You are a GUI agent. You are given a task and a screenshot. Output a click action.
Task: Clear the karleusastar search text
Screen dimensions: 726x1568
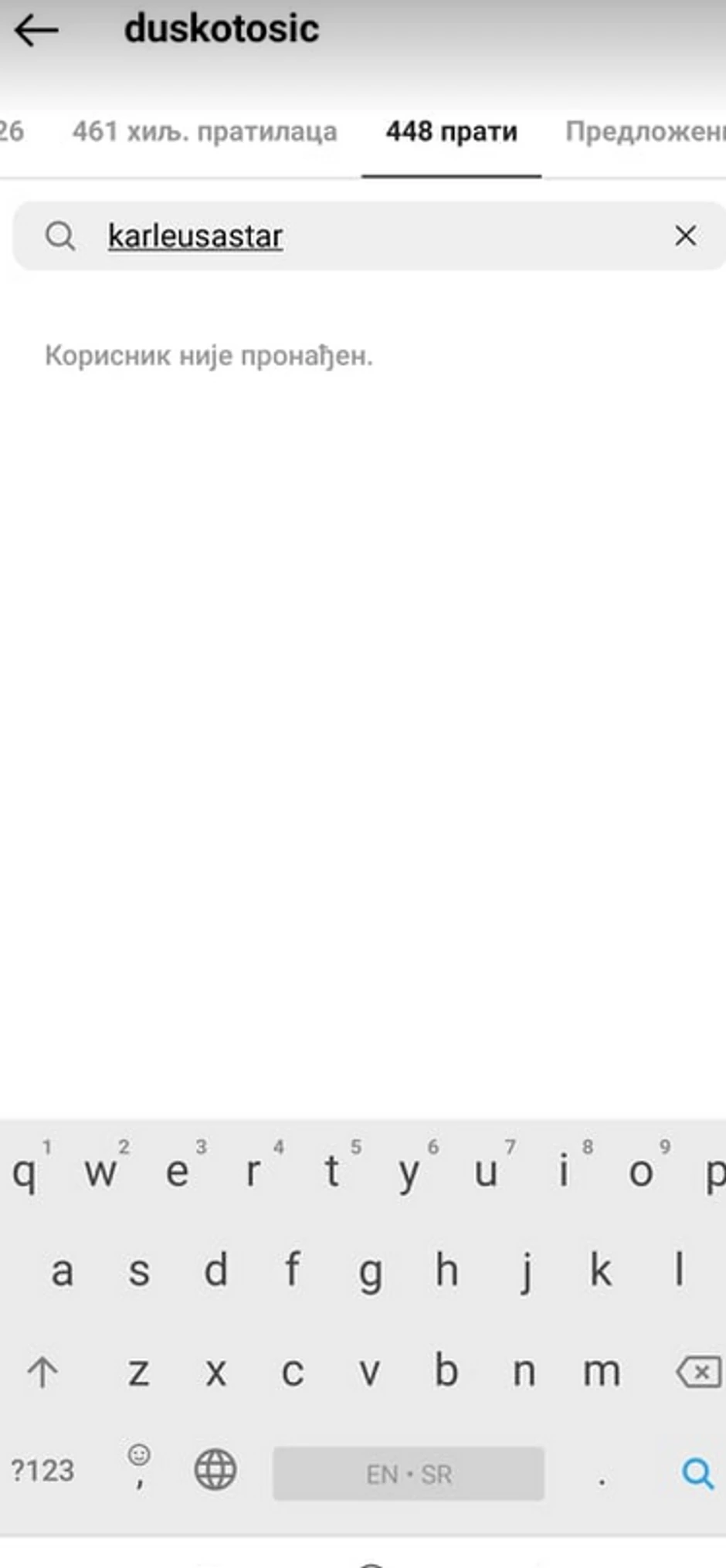pyautogui.click(x=685, y=236)
